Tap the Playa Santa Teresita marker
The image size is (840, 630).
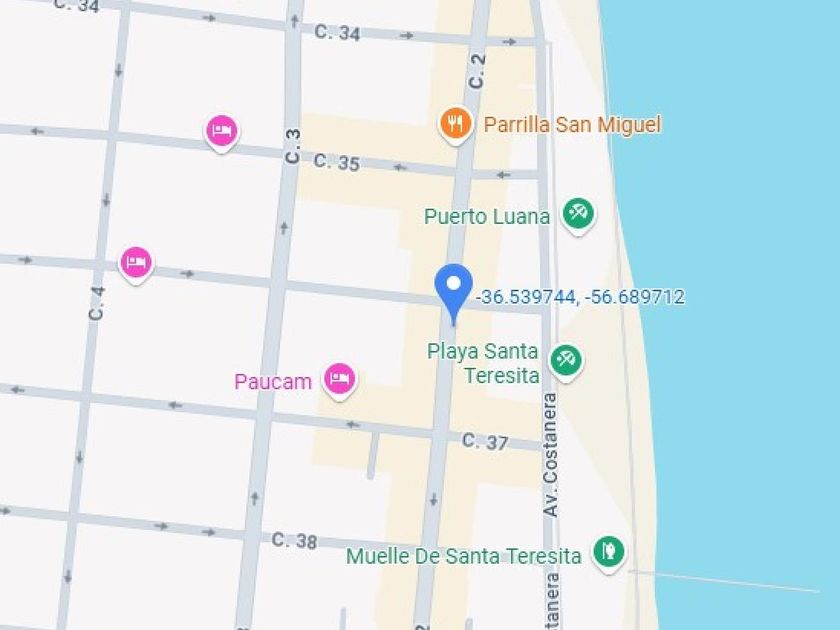click(566, 360)
